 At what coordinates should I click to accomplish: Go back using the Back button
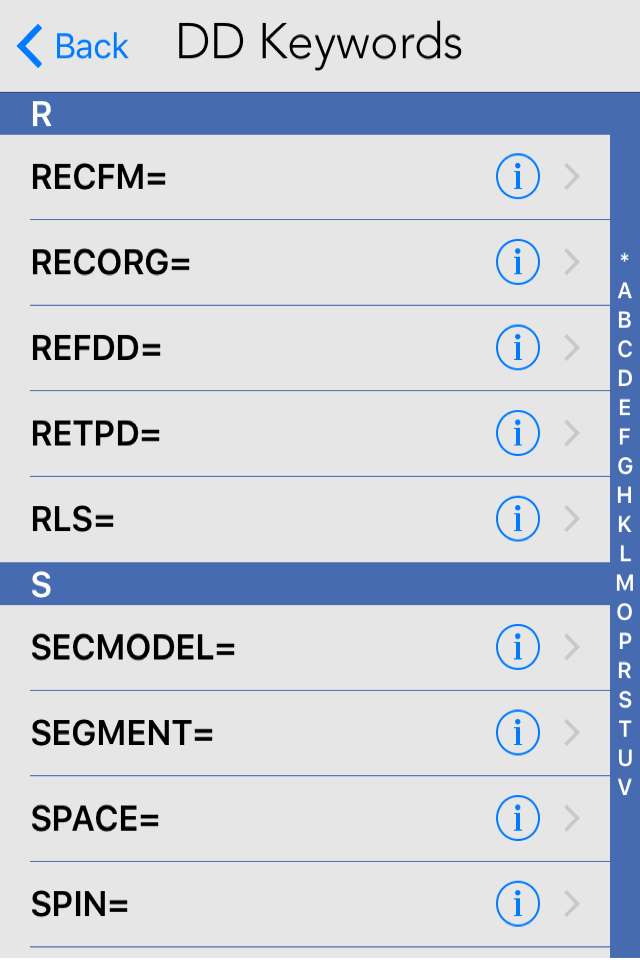[x=72, y=46]
